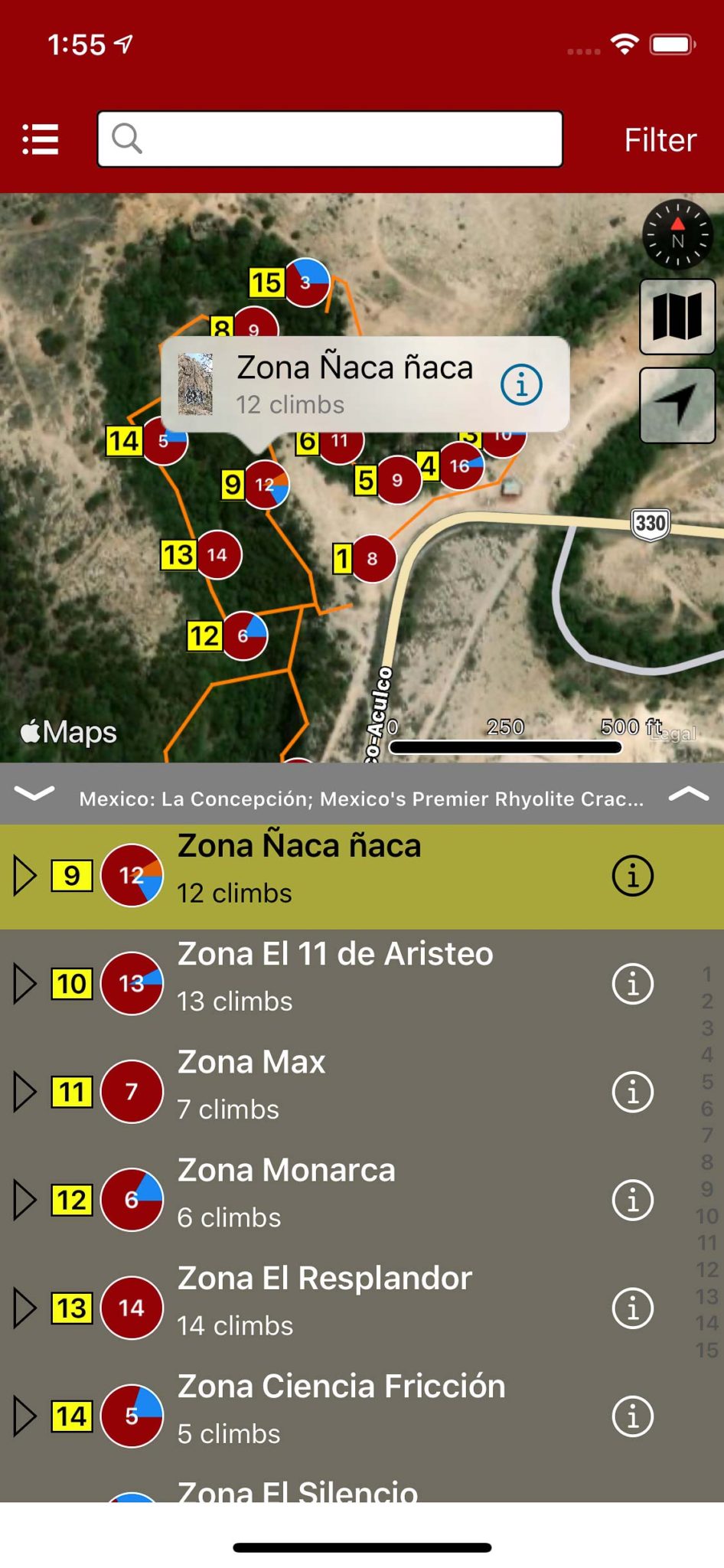724x1568 pixels.
Task: Show info for Zona Ciencia Fricción
Action: tap(632, 1416)
